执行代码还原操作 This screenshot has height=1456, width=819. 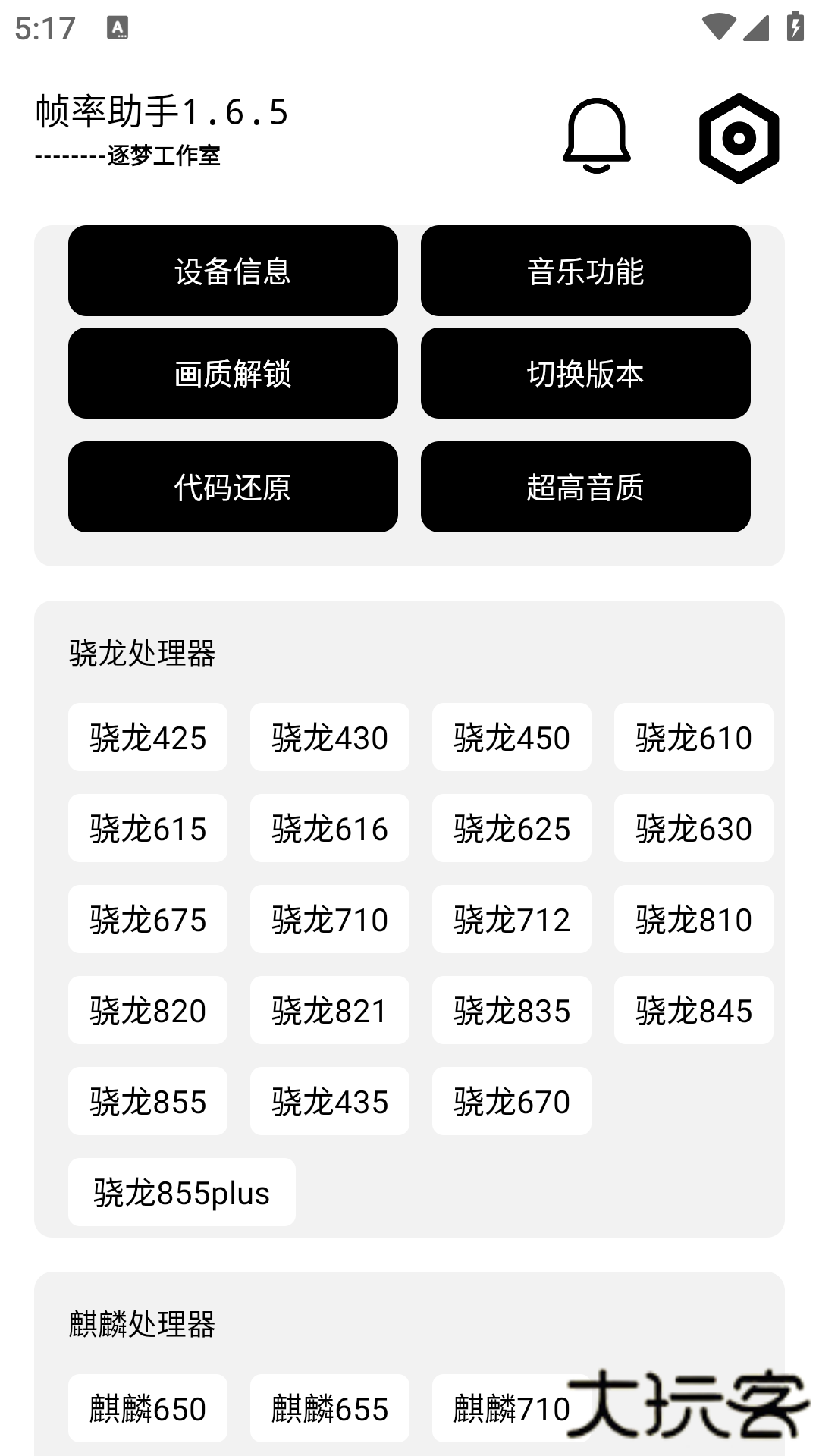[233, 487]
